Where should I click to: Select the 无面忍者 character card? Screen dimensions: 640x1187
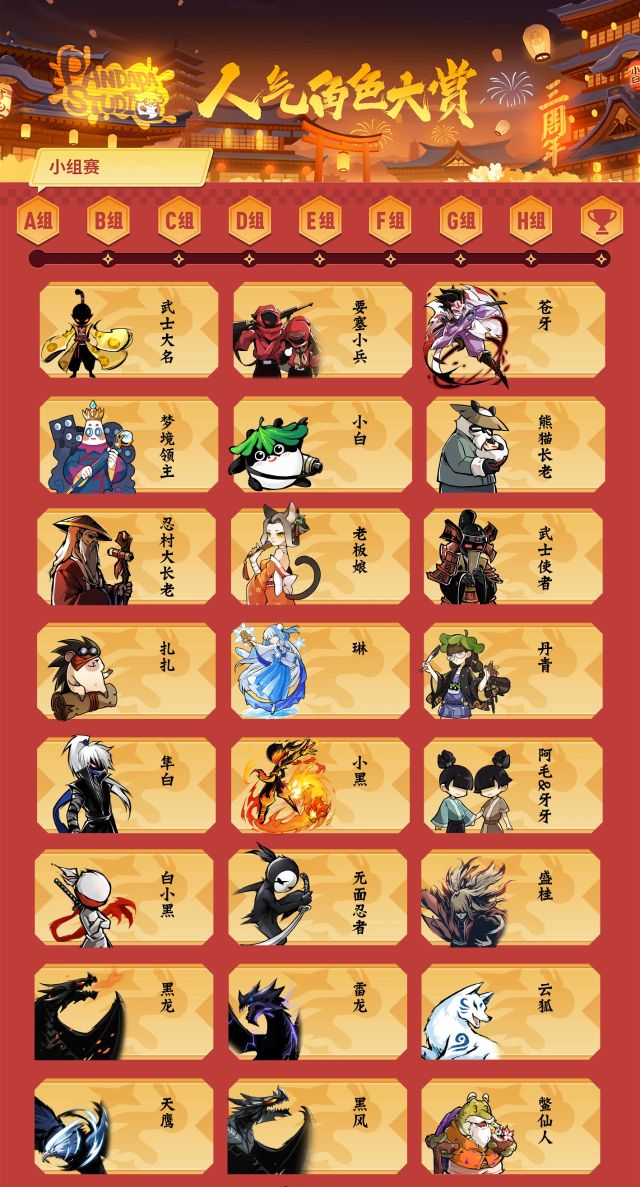[x=317, y=898]
